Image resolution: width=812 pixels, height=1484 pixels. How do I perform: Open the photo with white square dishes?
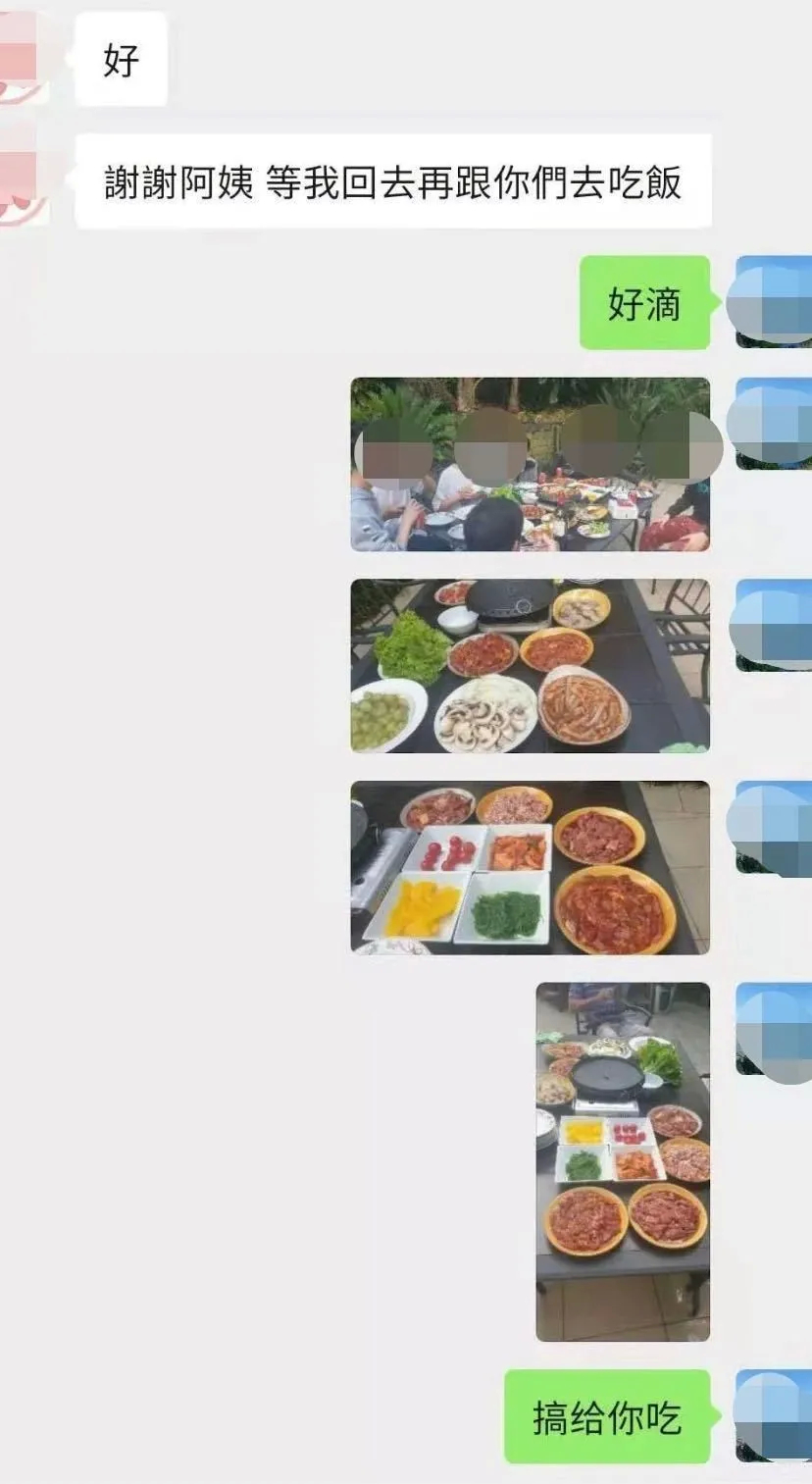pos(530,867)
